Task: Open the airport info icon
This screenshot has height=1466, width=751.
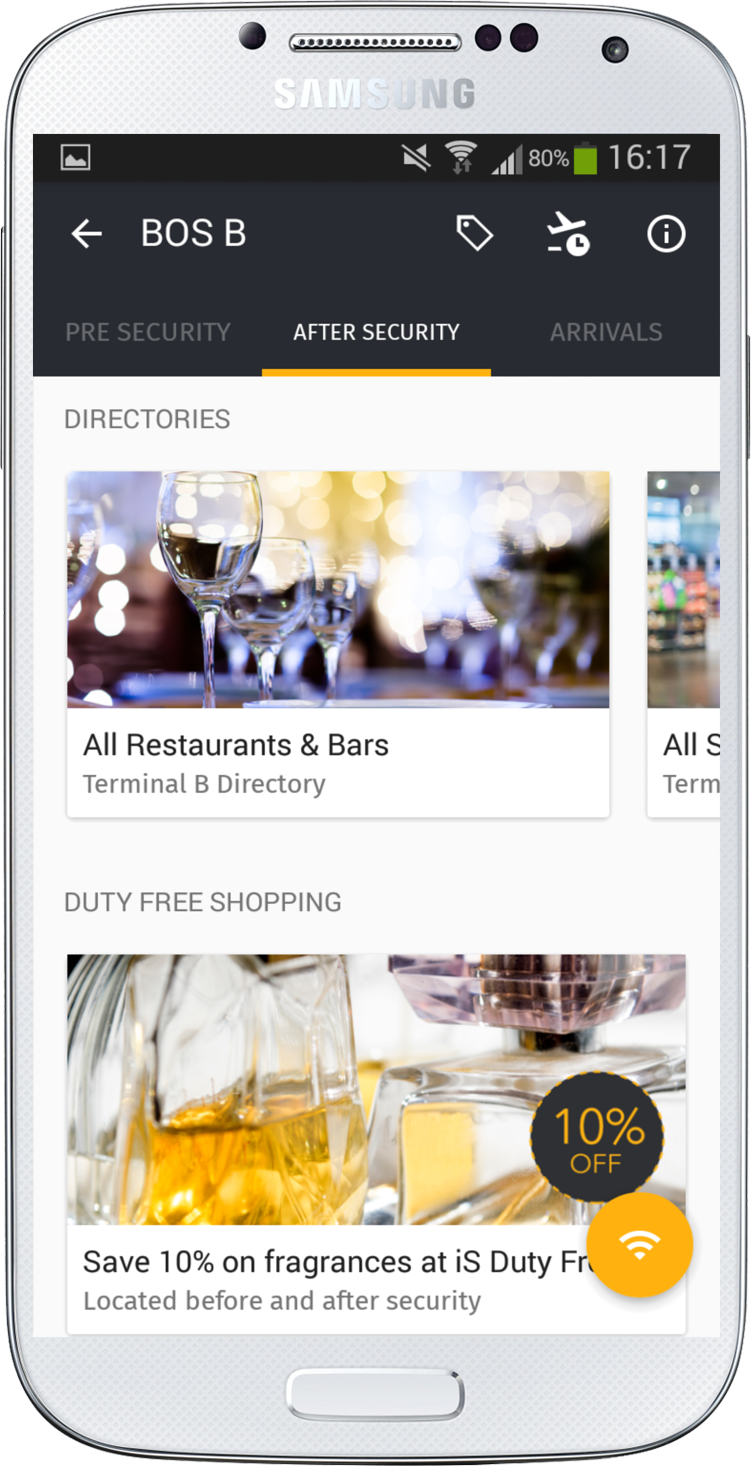Action: click(x=666, y=234)
